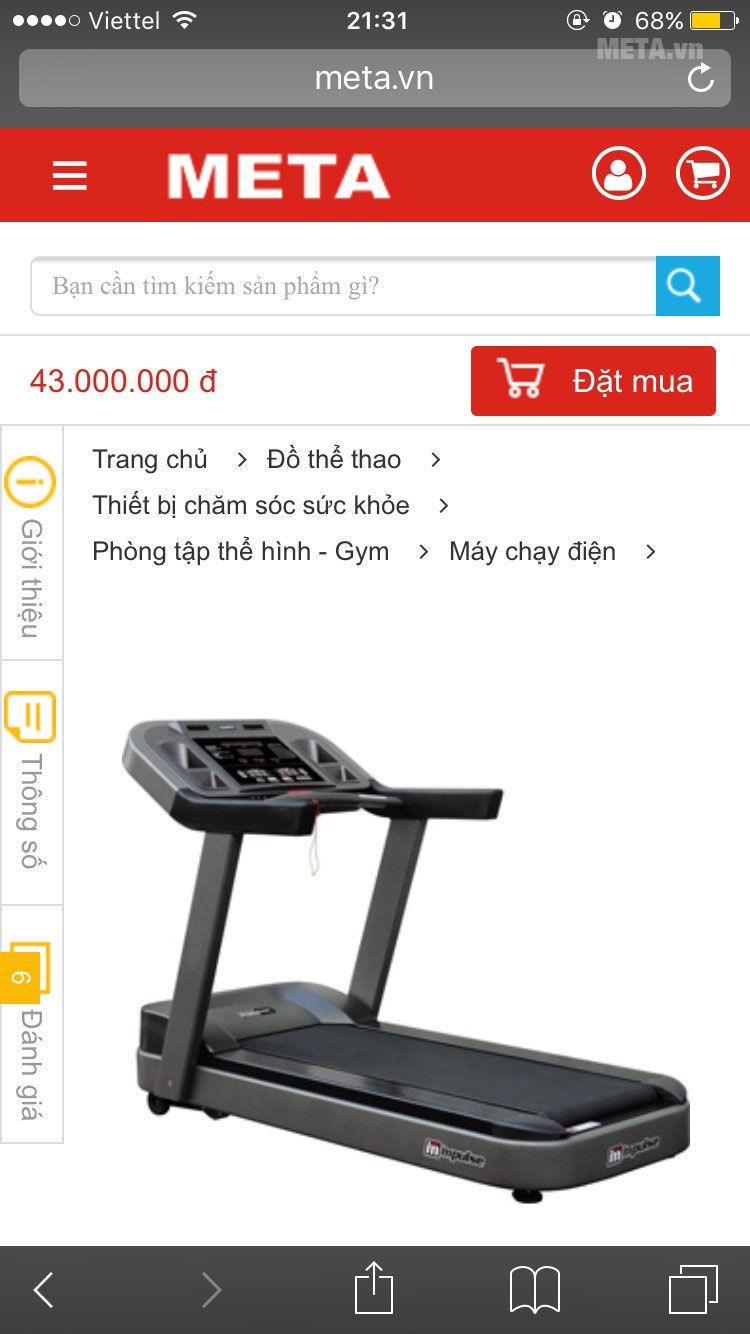Navigate back with the browser back arrow

click(43, 1290)
